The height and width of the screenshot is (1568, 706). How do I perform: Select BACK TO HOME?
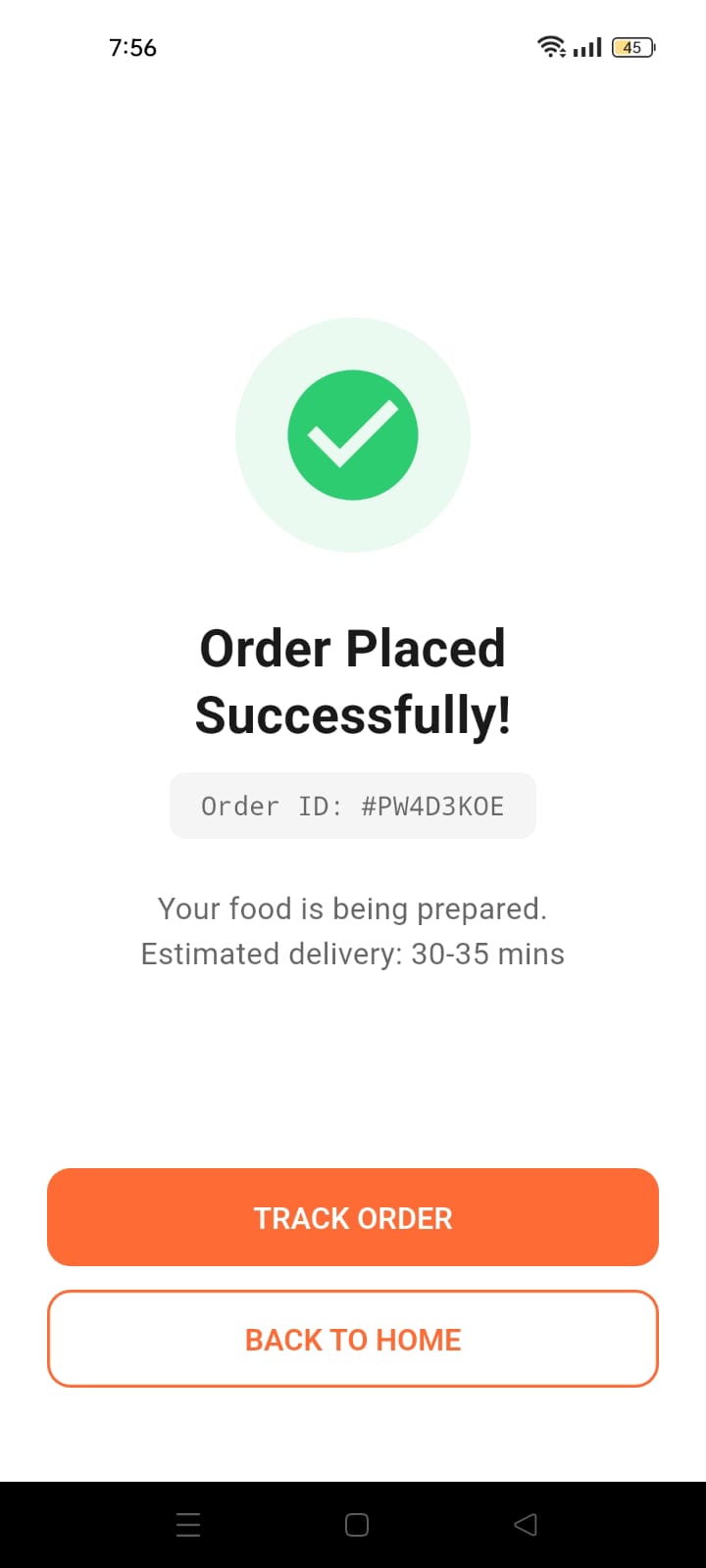click(353, 1339)
